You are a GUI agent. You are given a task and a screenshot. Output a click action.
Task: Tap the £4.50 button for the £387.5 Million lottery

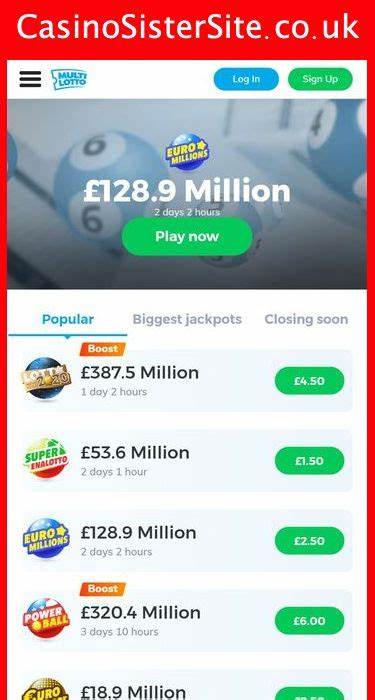(x=309, y=381)
